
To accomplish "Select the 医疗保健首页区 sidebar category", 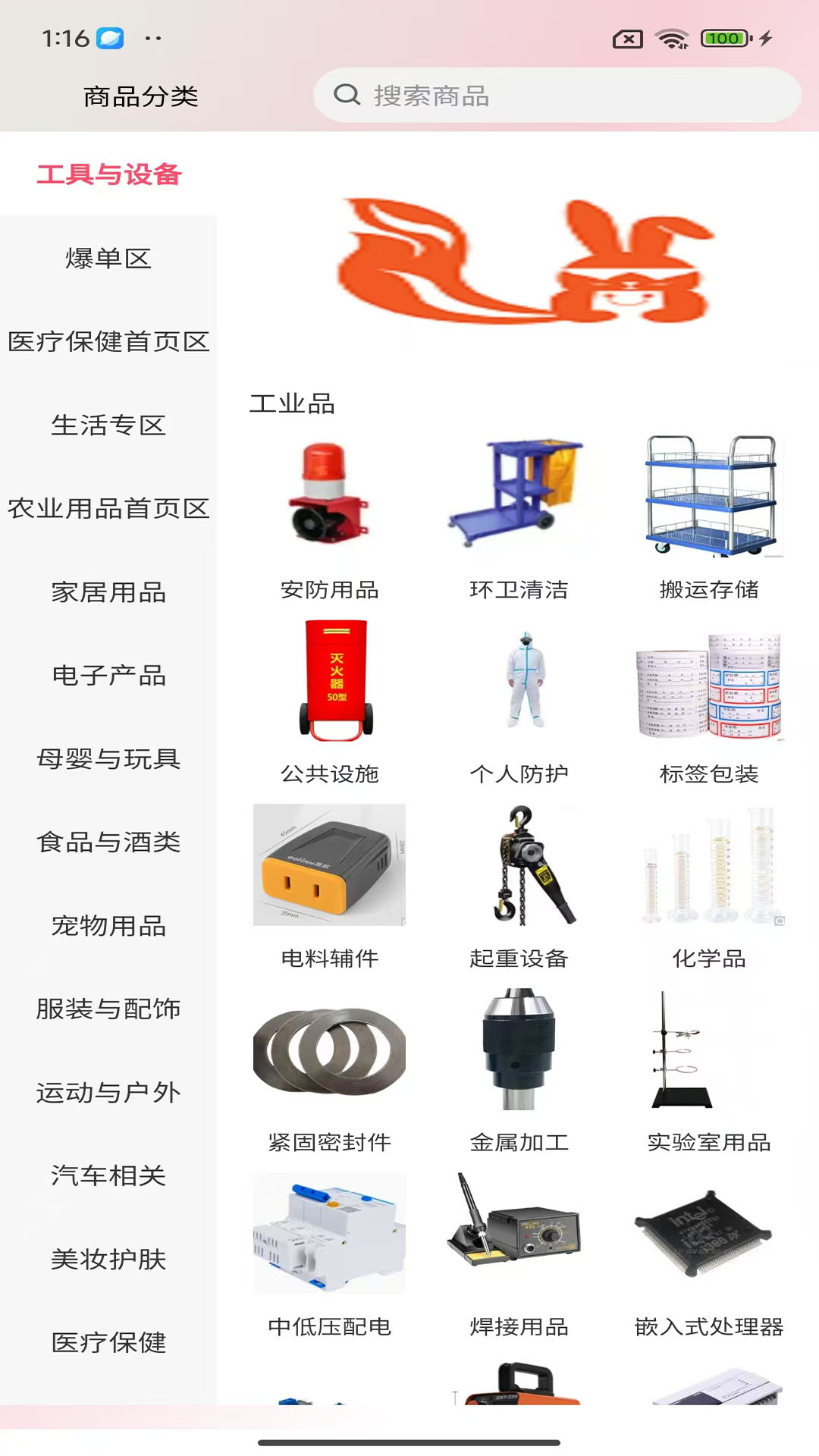I will [108, 343].
